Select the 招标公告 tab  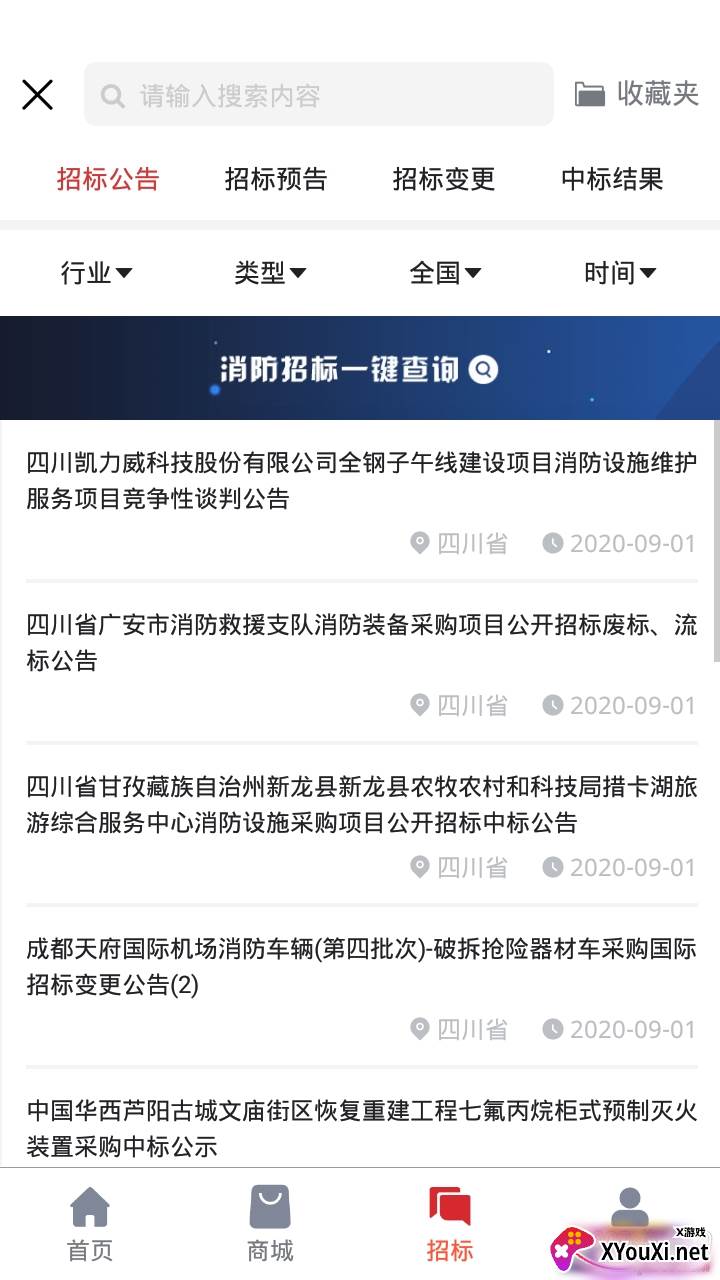(x=108, y=179)
